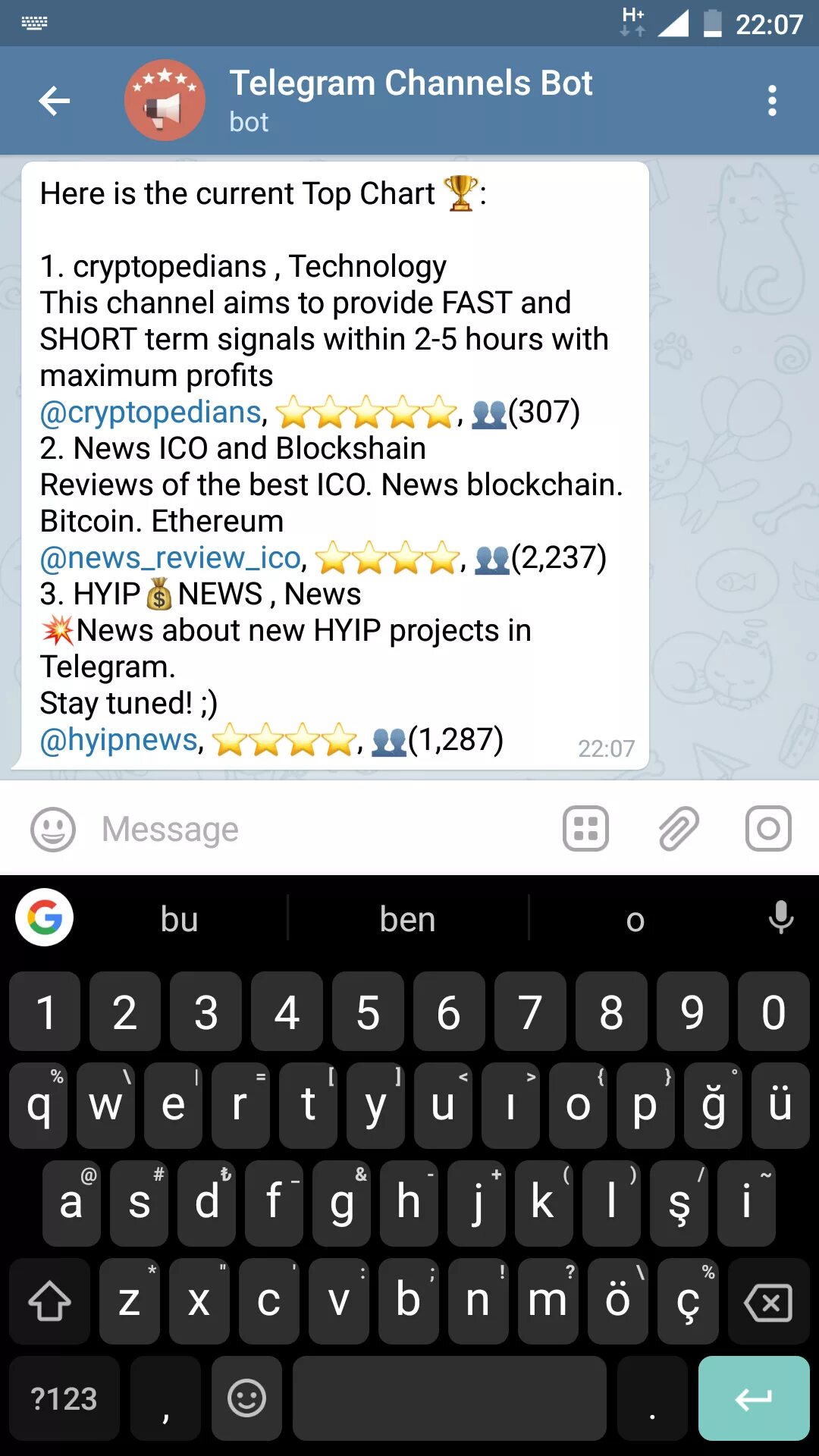Open the @news_review_ico channel link

tap(171, 558)
